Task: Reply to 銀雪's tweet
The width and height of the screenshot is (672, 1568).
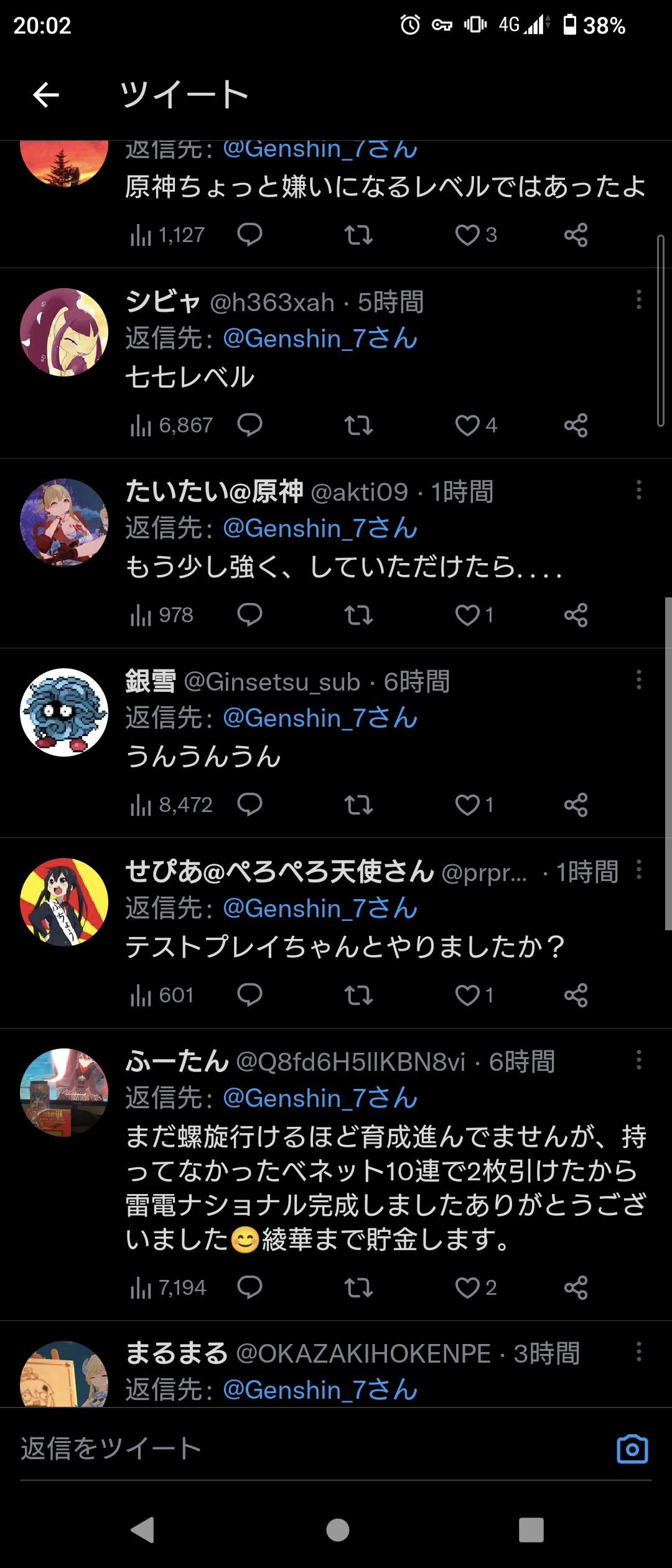Action: 250,805
